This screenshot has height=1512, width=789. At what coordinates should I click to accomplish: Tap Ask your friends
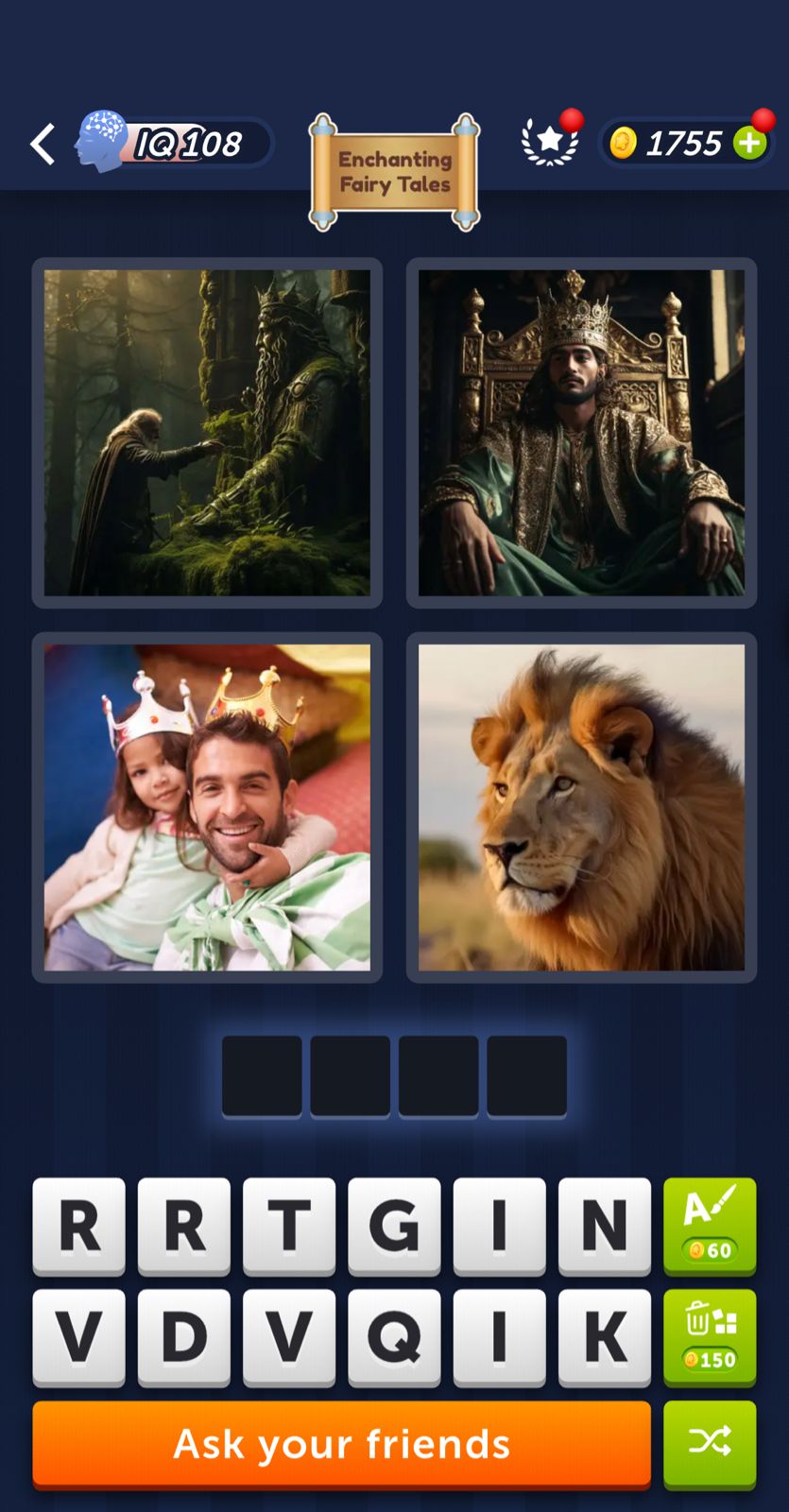click(341, 1443)
